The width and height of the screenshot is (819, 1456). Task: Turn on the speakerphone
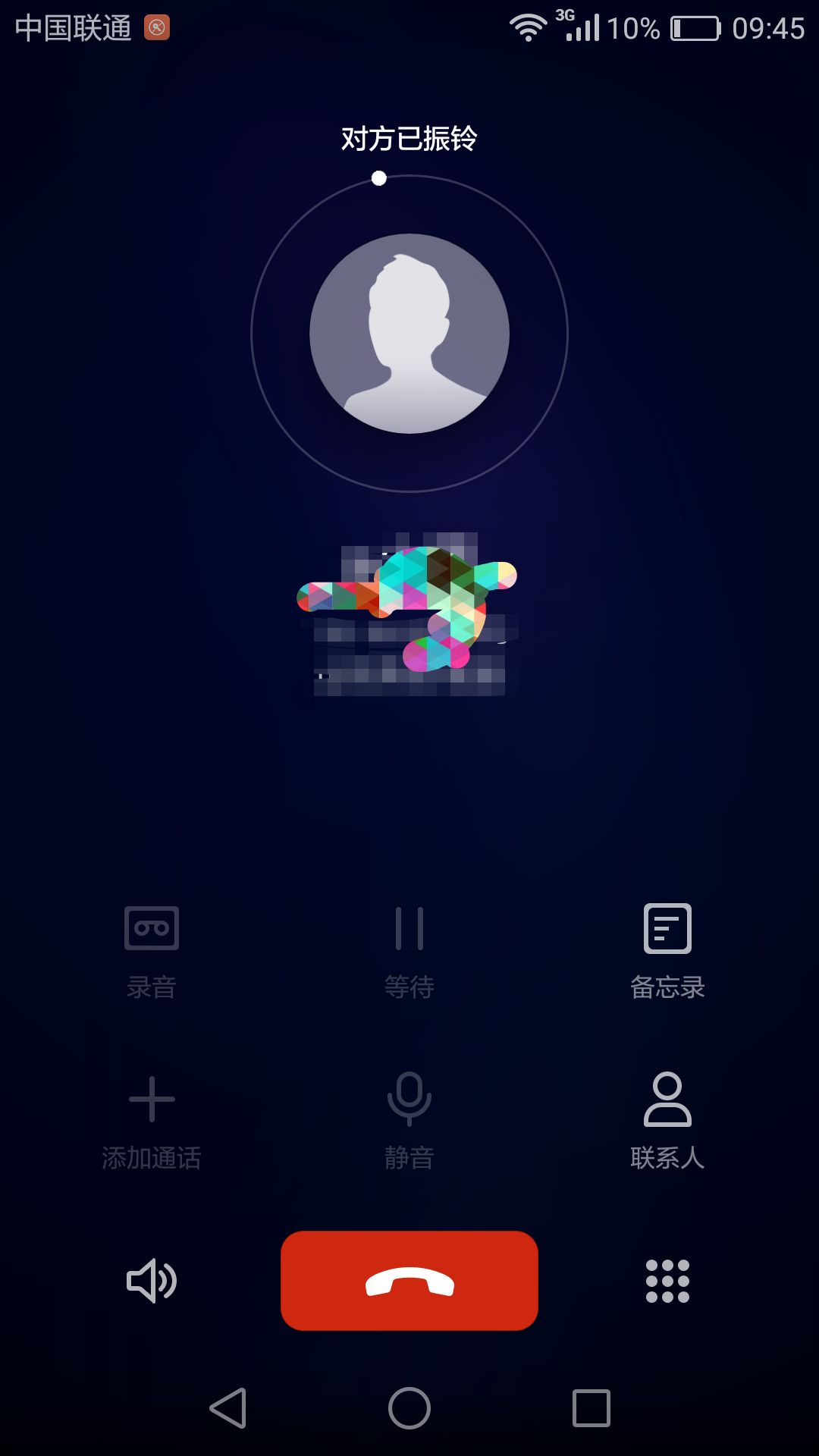coord(151,1281)
